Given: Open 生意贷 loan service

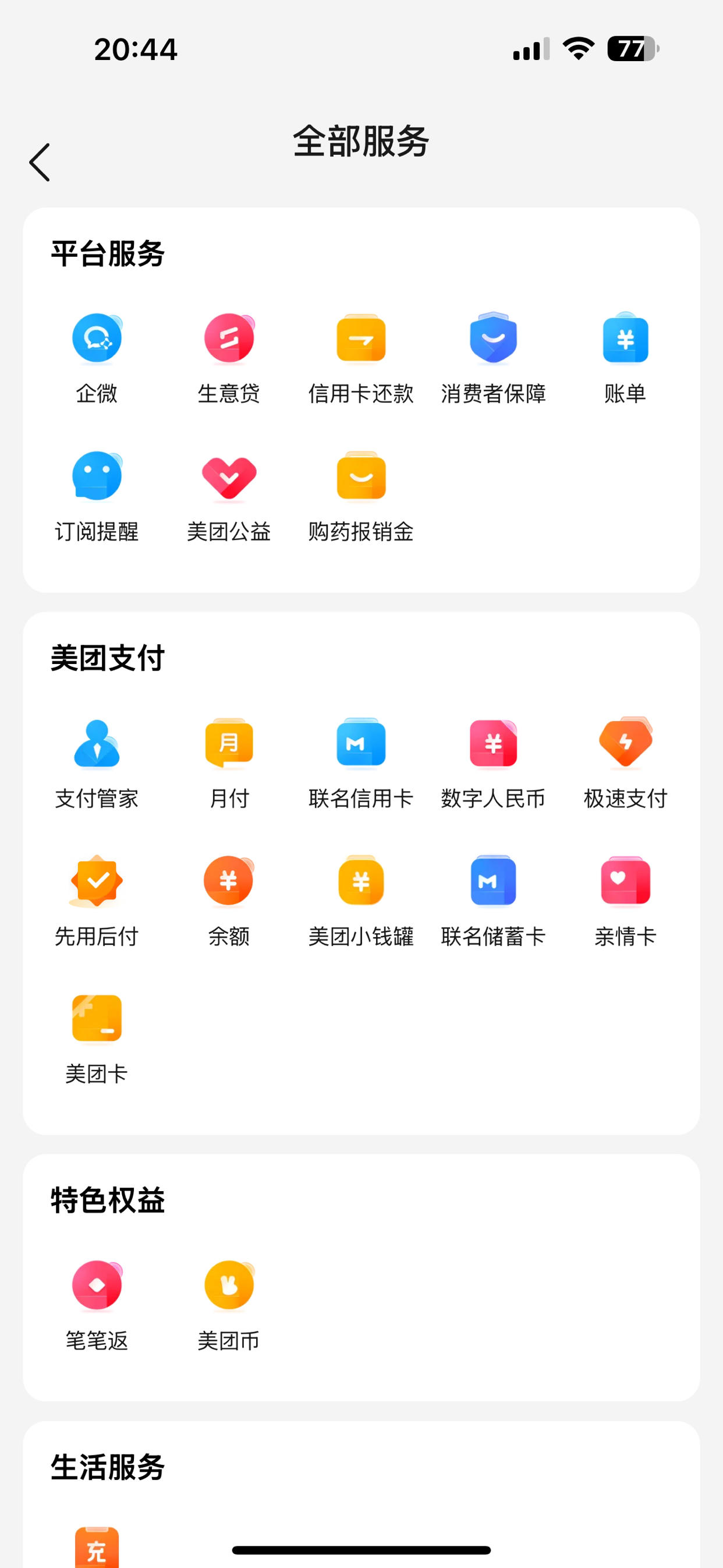Looking at the screenshot, I should coord(229,359).
